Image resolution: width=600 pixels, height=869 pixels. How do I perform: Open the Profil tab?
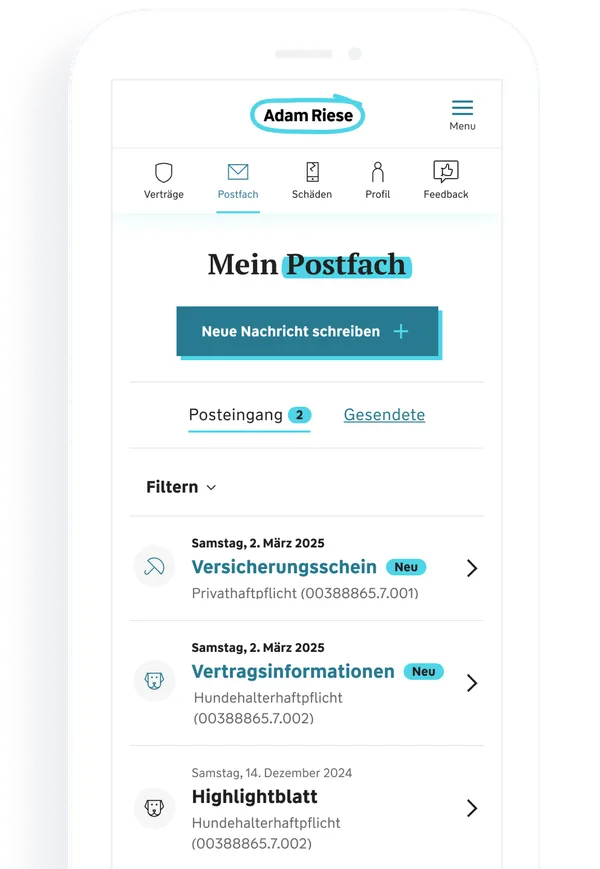click(377, 180)
